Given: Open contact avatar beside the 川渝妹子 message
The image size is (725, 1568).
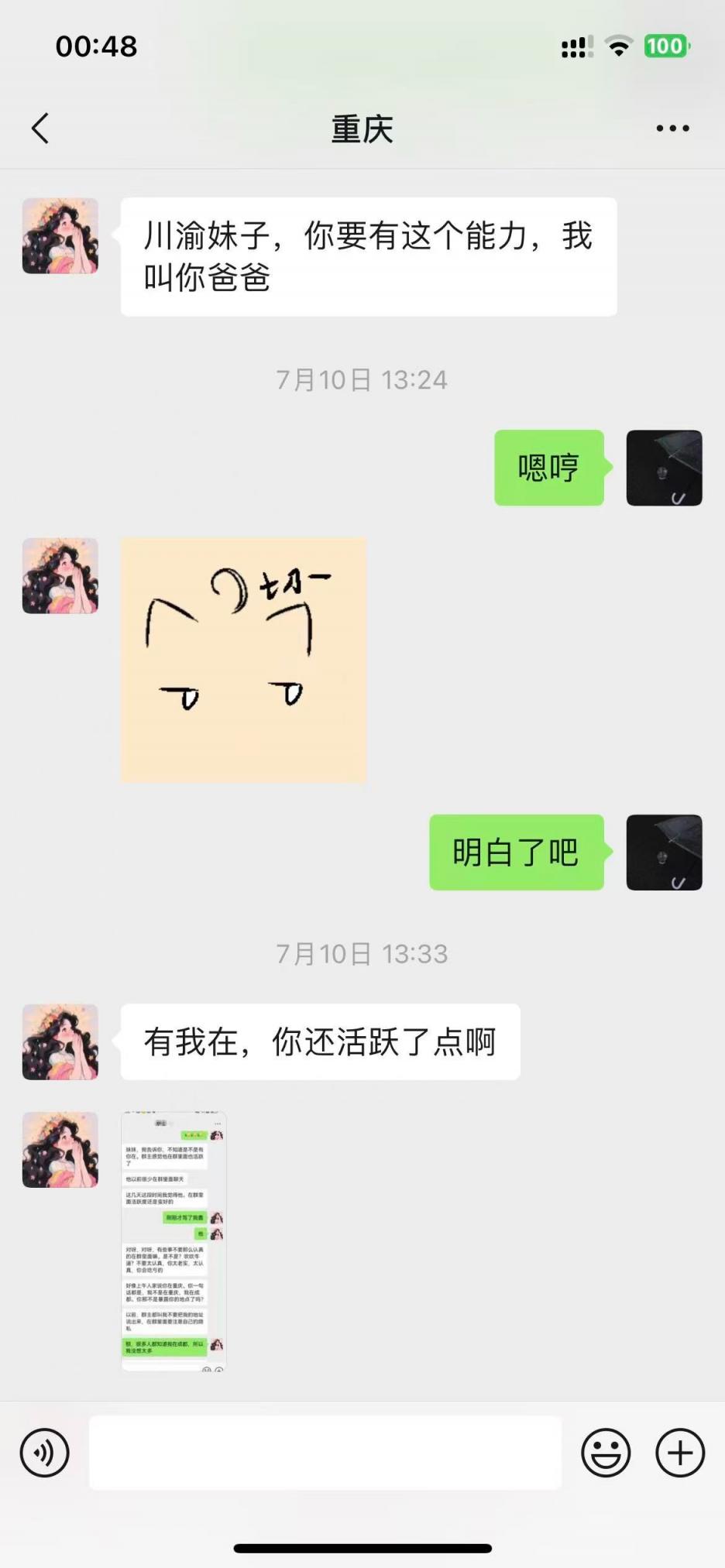Looking at the screenshot, I should pyautogui.click(x=60, y=236).
